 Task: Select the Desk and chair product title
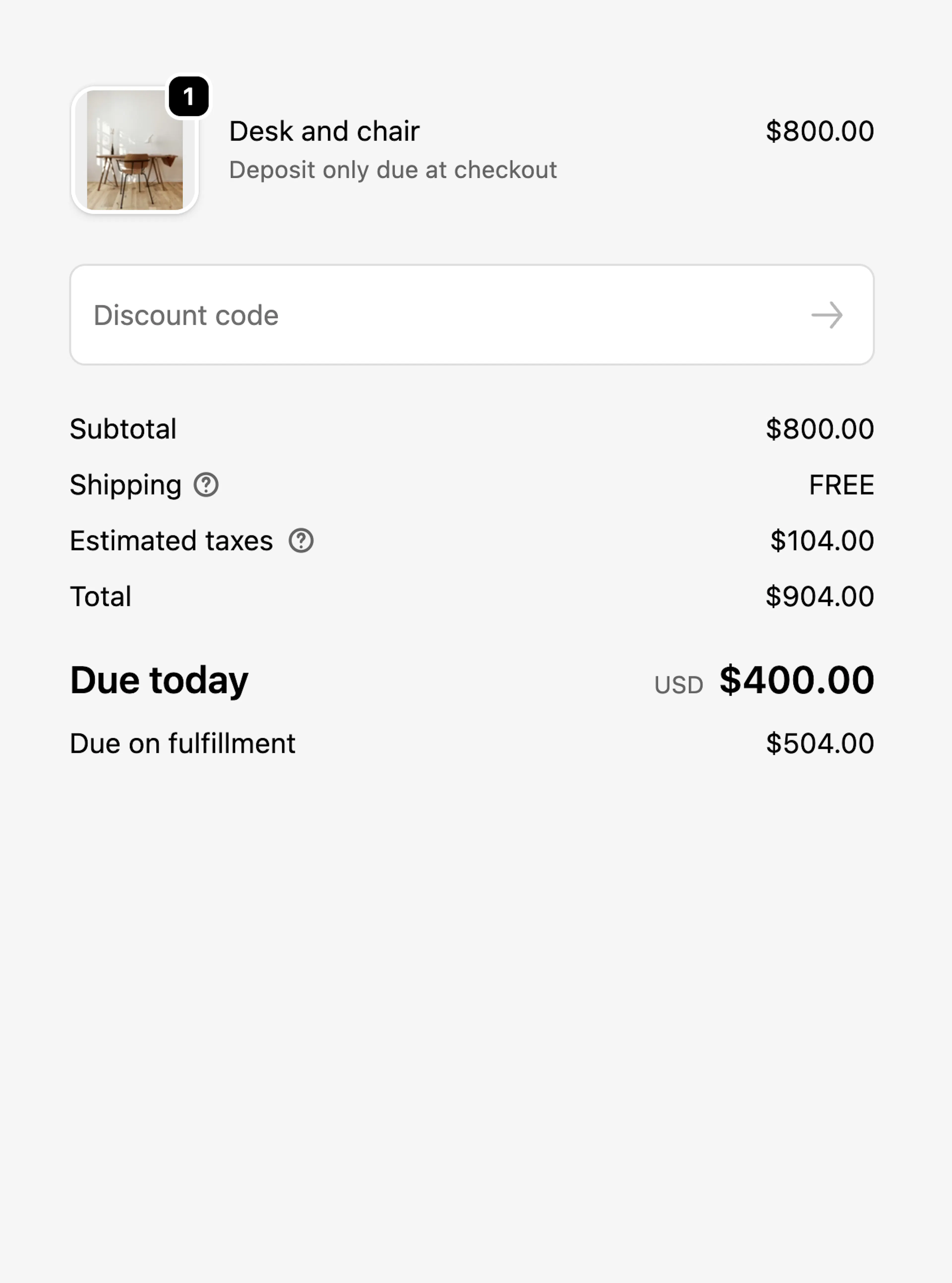coord(325,131)
